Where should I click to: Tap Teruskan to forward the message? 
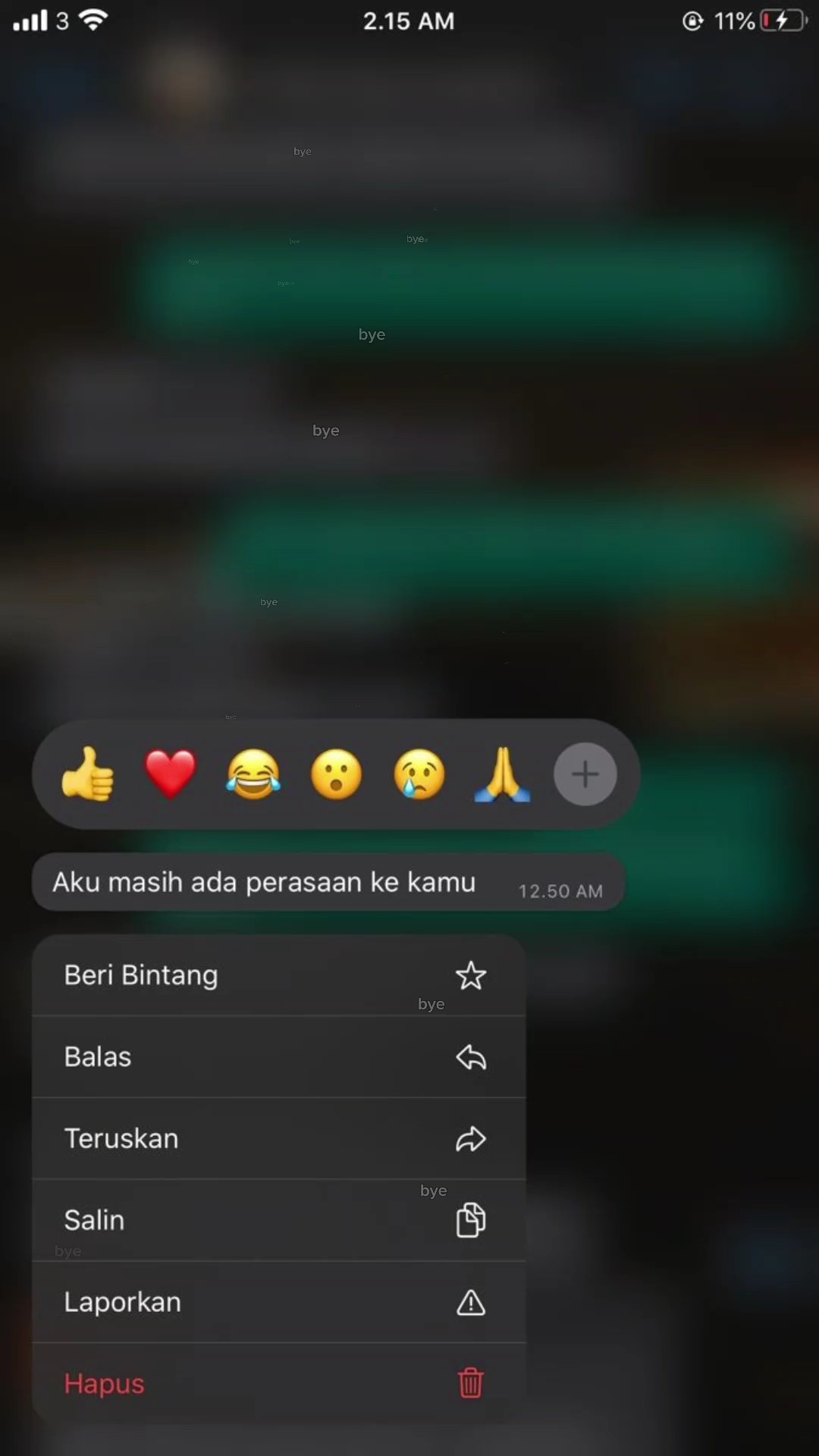click(x=279, y=1139)
